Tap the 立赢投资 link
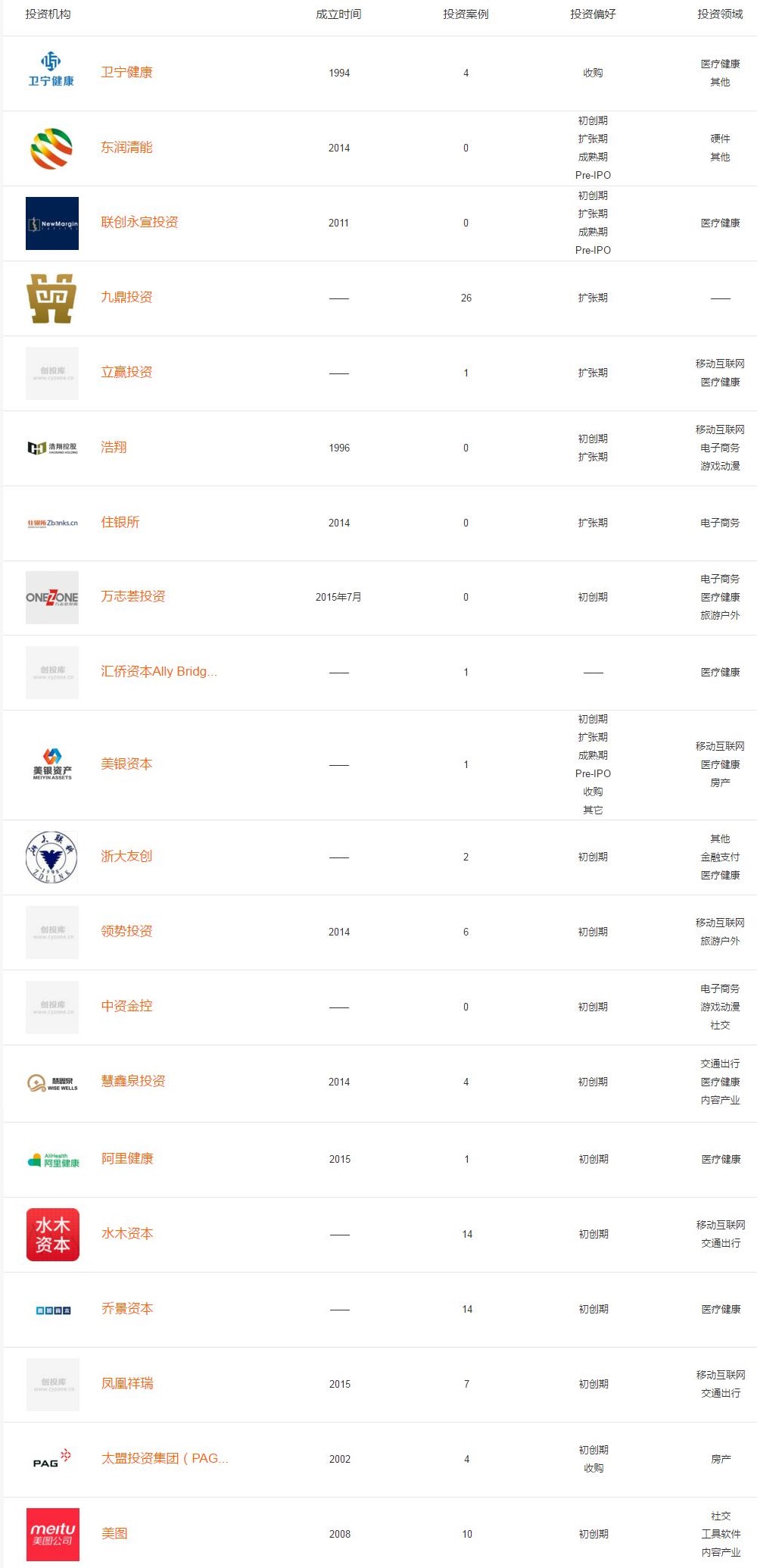The image size is (757, 1568). [126, 372]
